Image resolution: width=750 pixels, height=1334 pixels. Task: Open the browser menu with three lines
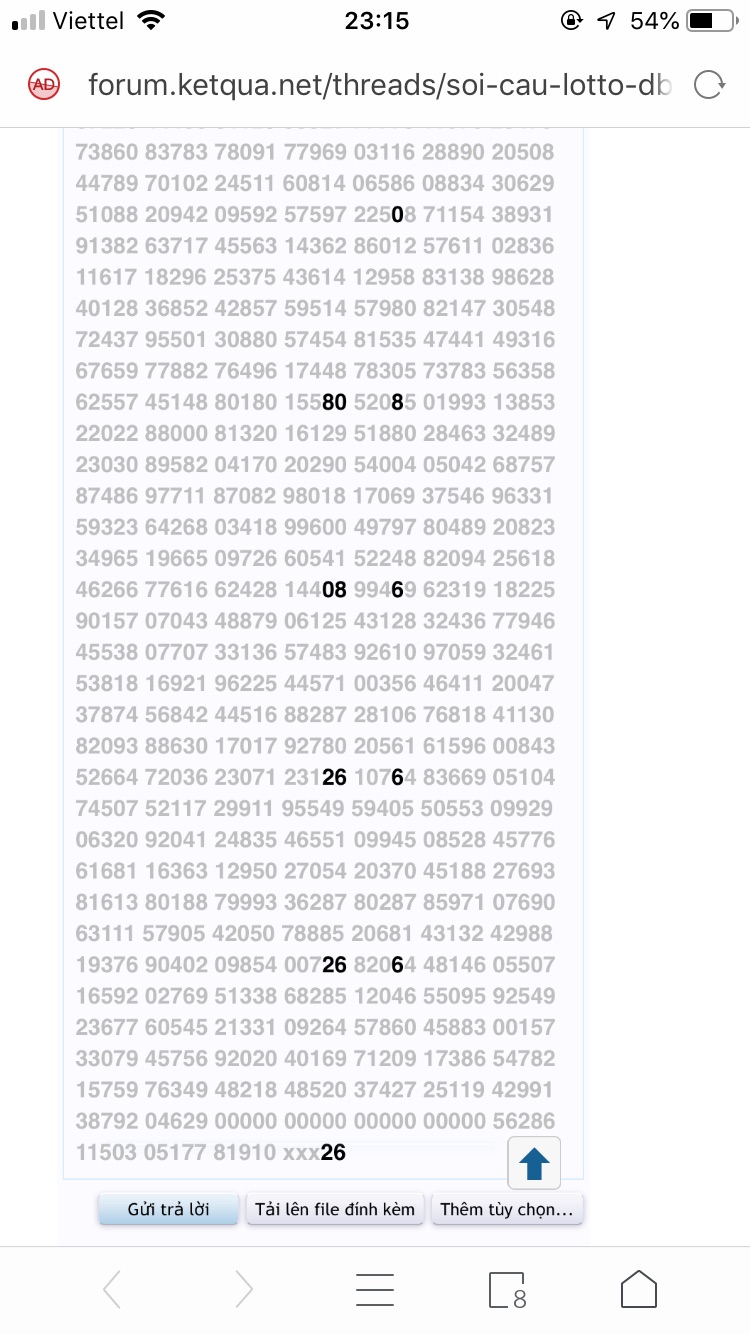375,1290
